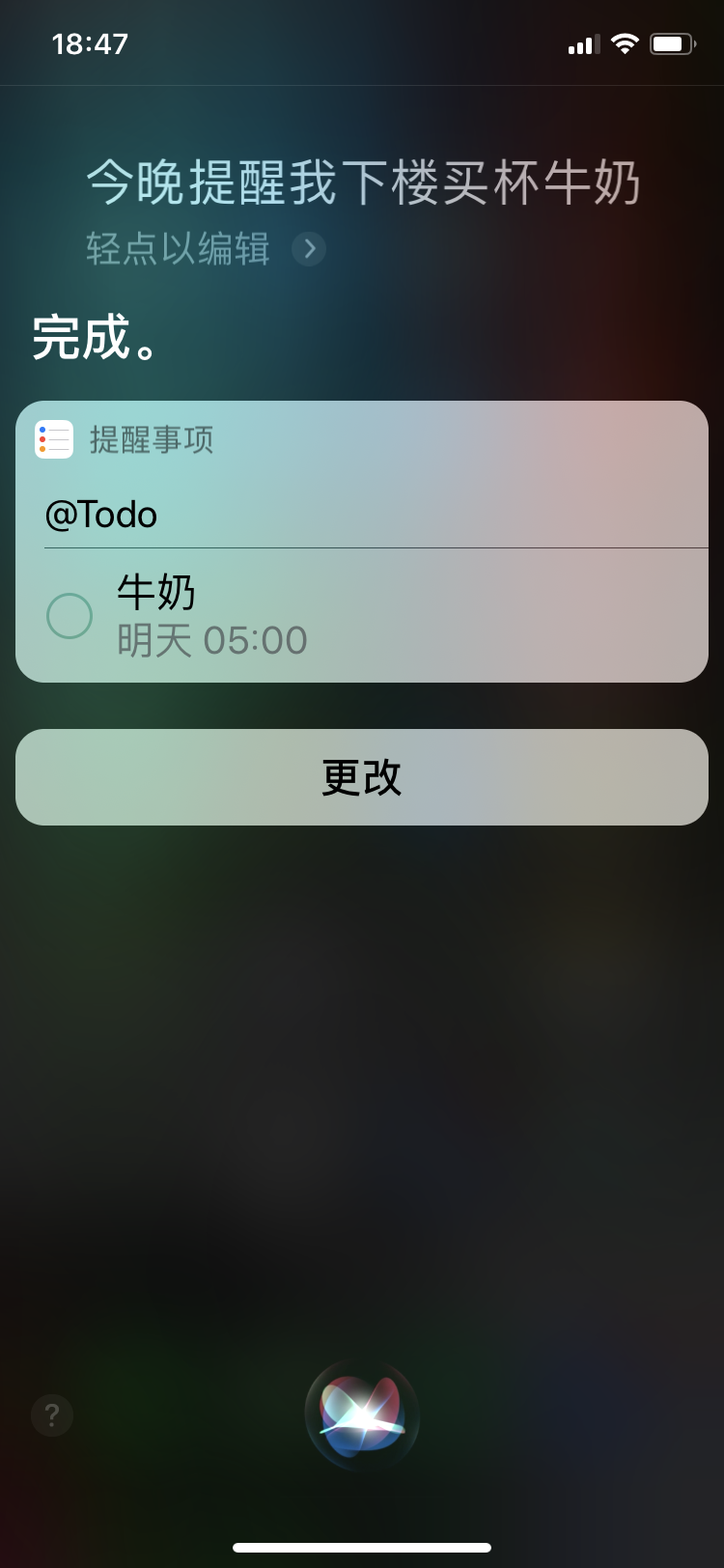Mark the 牛奶 reminder as completed
This screenshot has height=1568, width=724.
tap(70, 616)
